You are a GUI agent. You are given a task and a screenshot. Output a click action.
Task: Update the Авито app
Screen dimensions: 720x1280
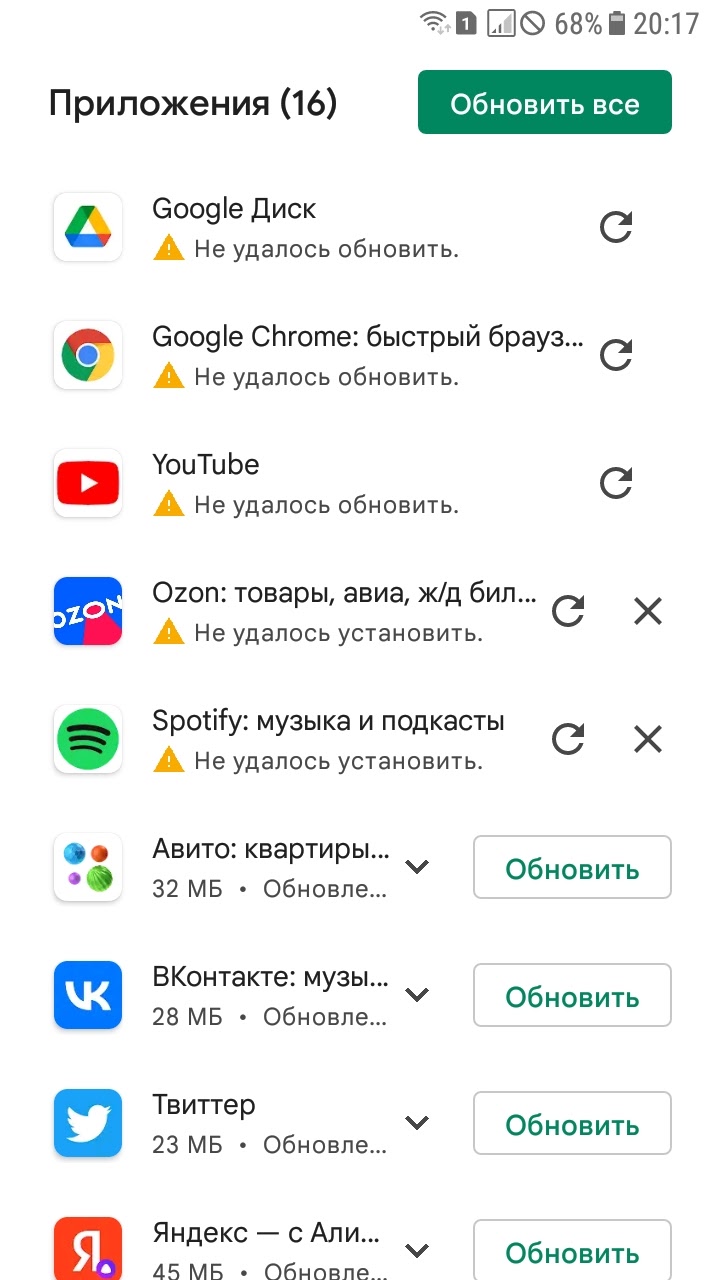coord(571,868)
